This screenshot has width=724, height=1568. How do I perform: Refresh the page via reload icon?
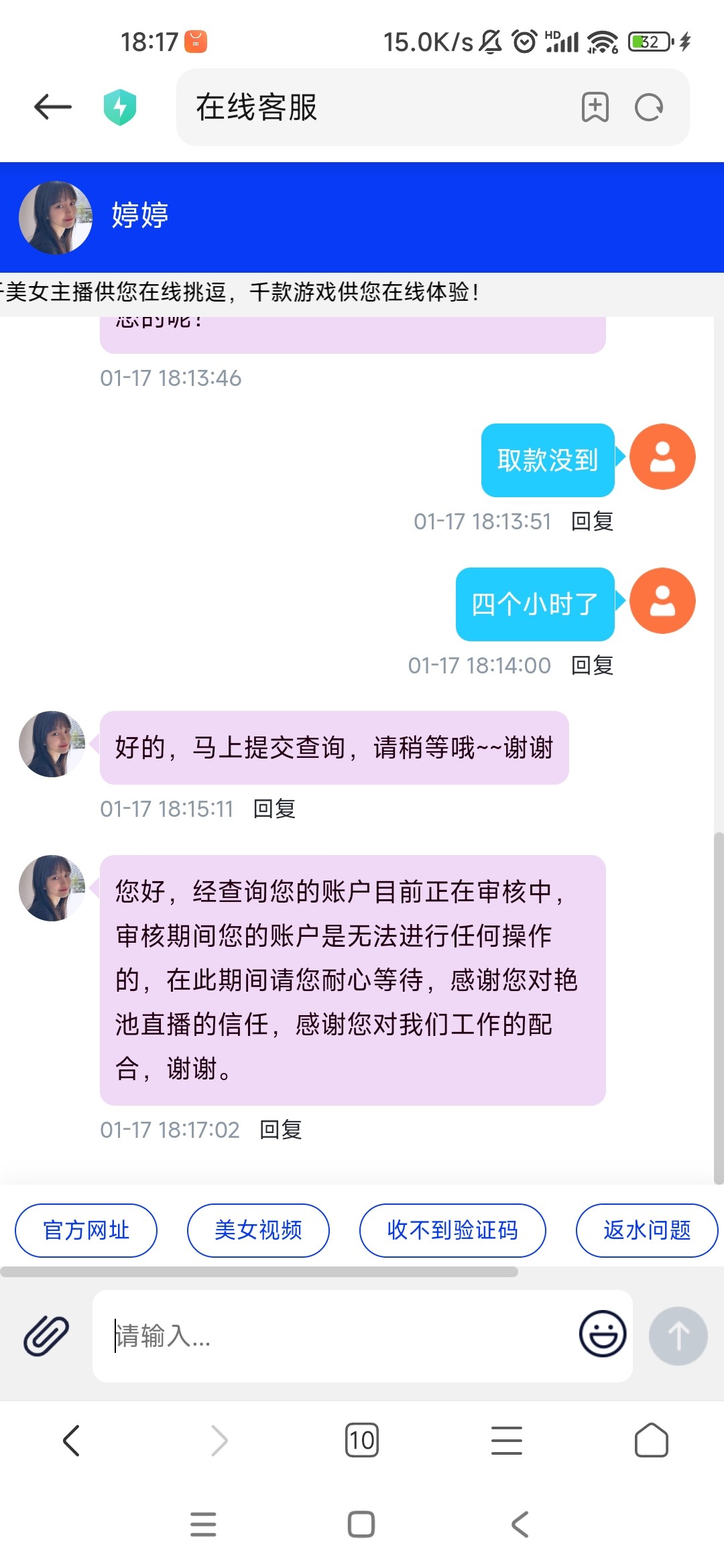[x=648, y=107]
